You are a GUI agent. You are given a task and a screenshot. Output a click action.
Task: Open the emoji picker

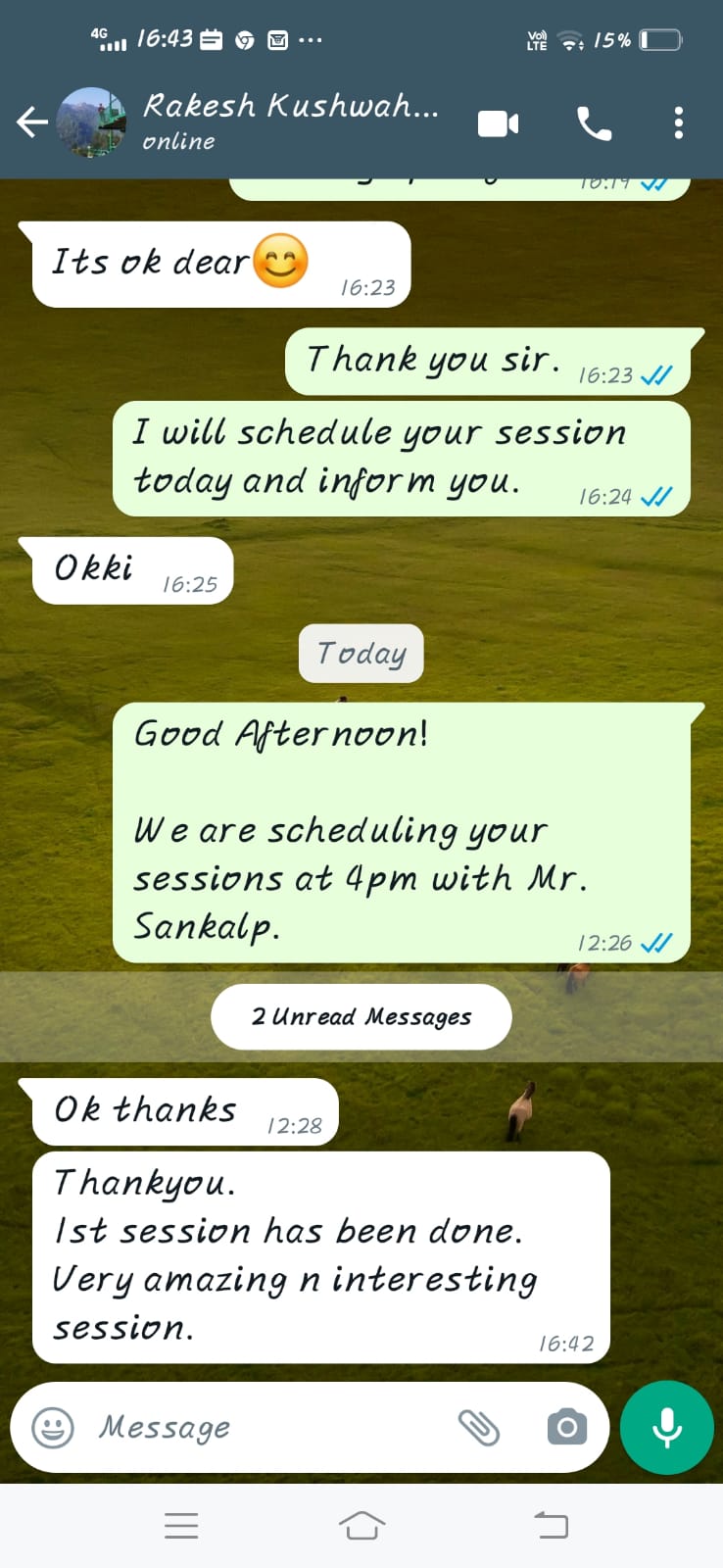[53, 1427]
